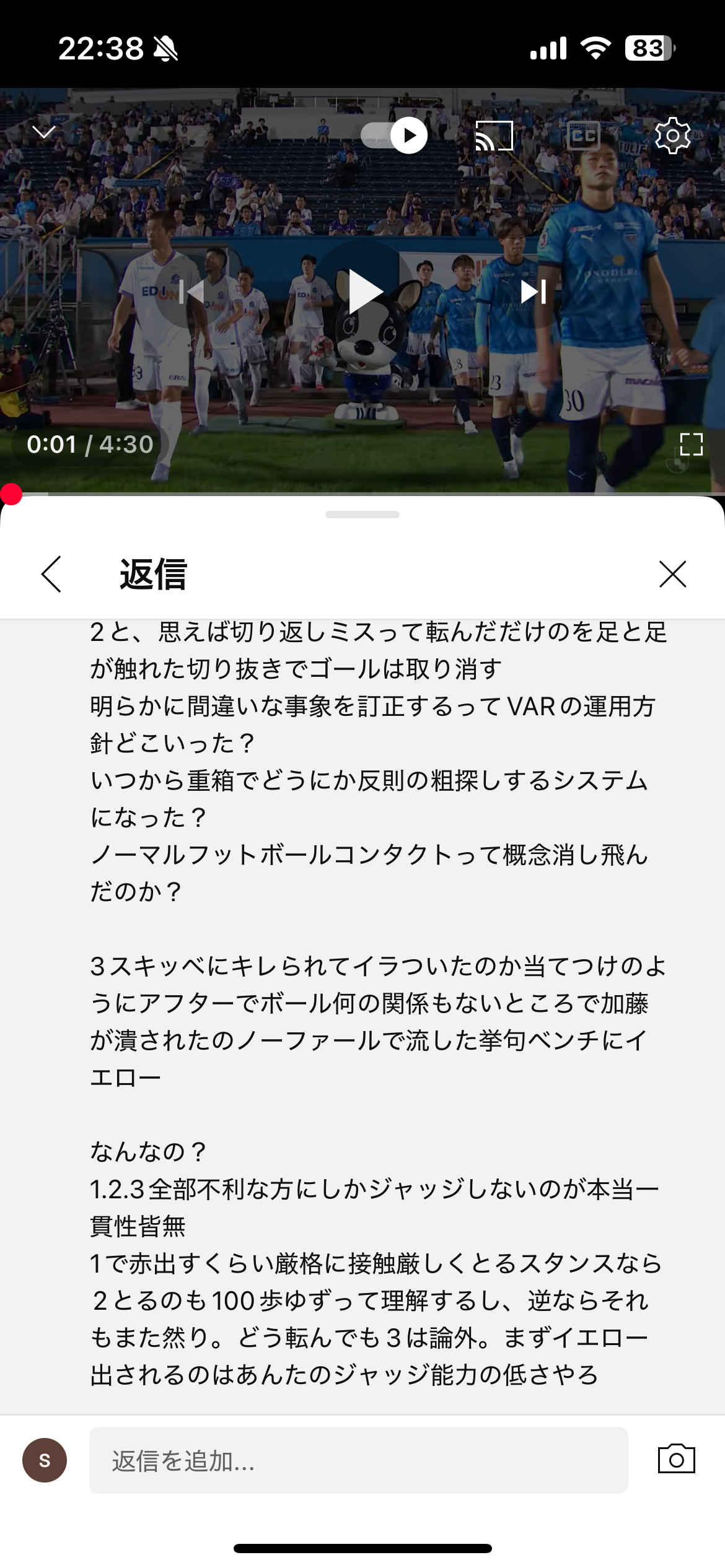Go back from the 返信 replies panel
The image size is (725, 1568).
pos(52,574)
